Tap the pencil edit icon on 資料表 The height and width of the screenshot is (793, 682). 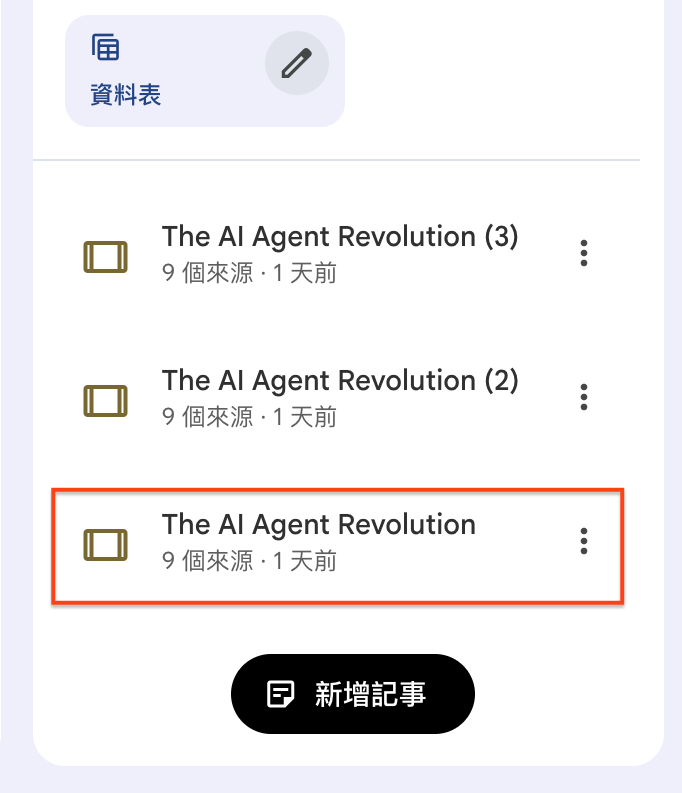[x=297, y=63]
